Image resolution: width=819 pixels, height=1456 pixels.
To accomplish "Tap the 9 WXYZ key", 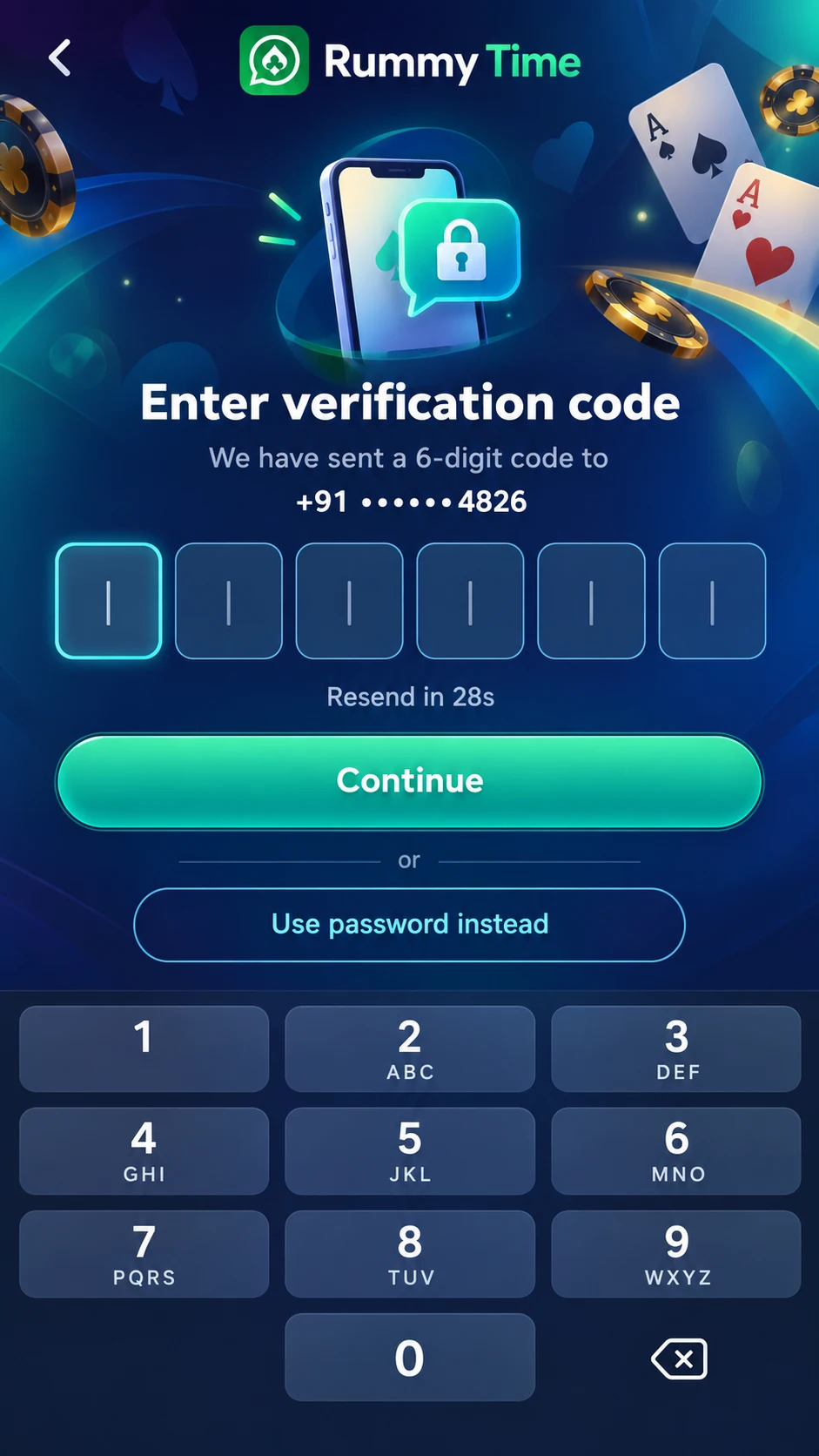I will coord(675,1253).
